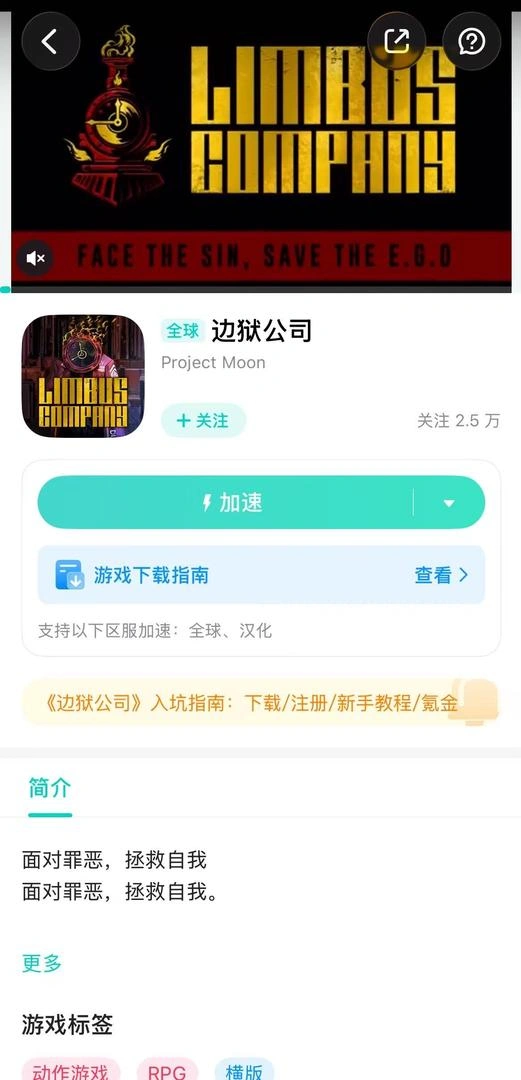Tap the 横版 tag chip
521x1080 pixels.
click(x=244, y=1071)
